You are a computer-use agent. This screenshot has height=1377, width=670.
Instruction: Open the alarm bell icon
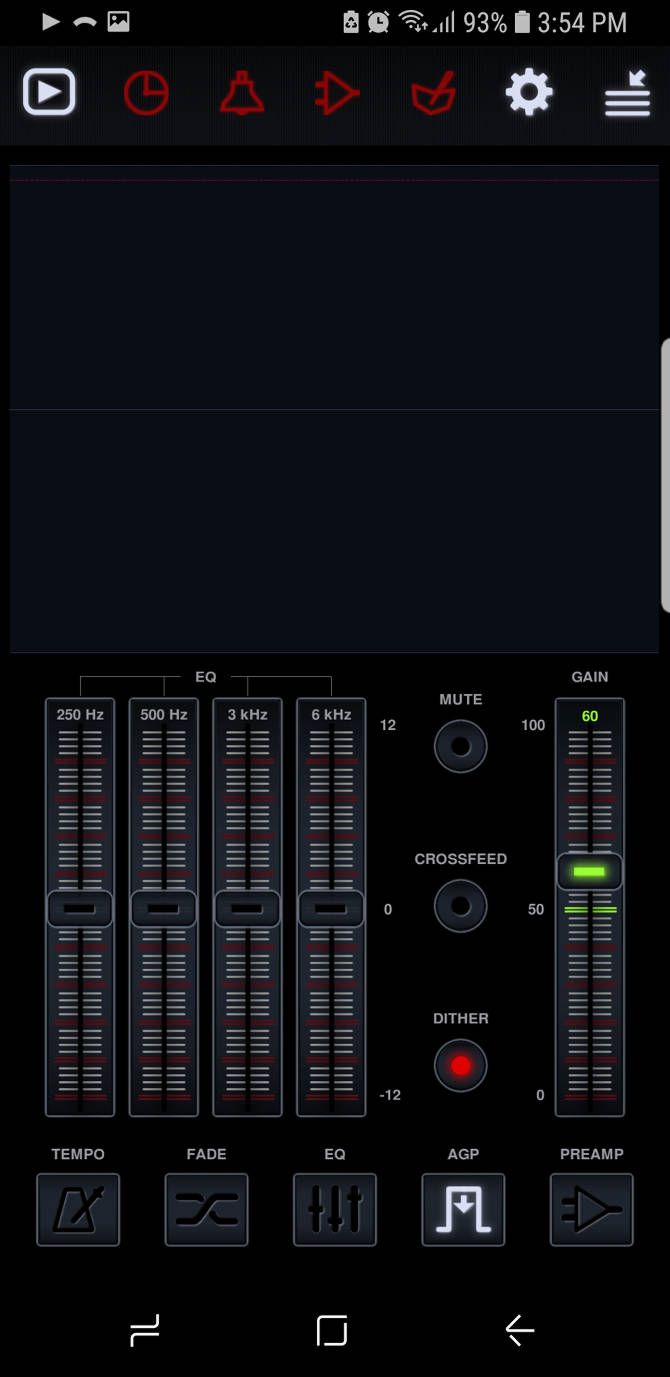pyautogui.click(x=242, y=94)
